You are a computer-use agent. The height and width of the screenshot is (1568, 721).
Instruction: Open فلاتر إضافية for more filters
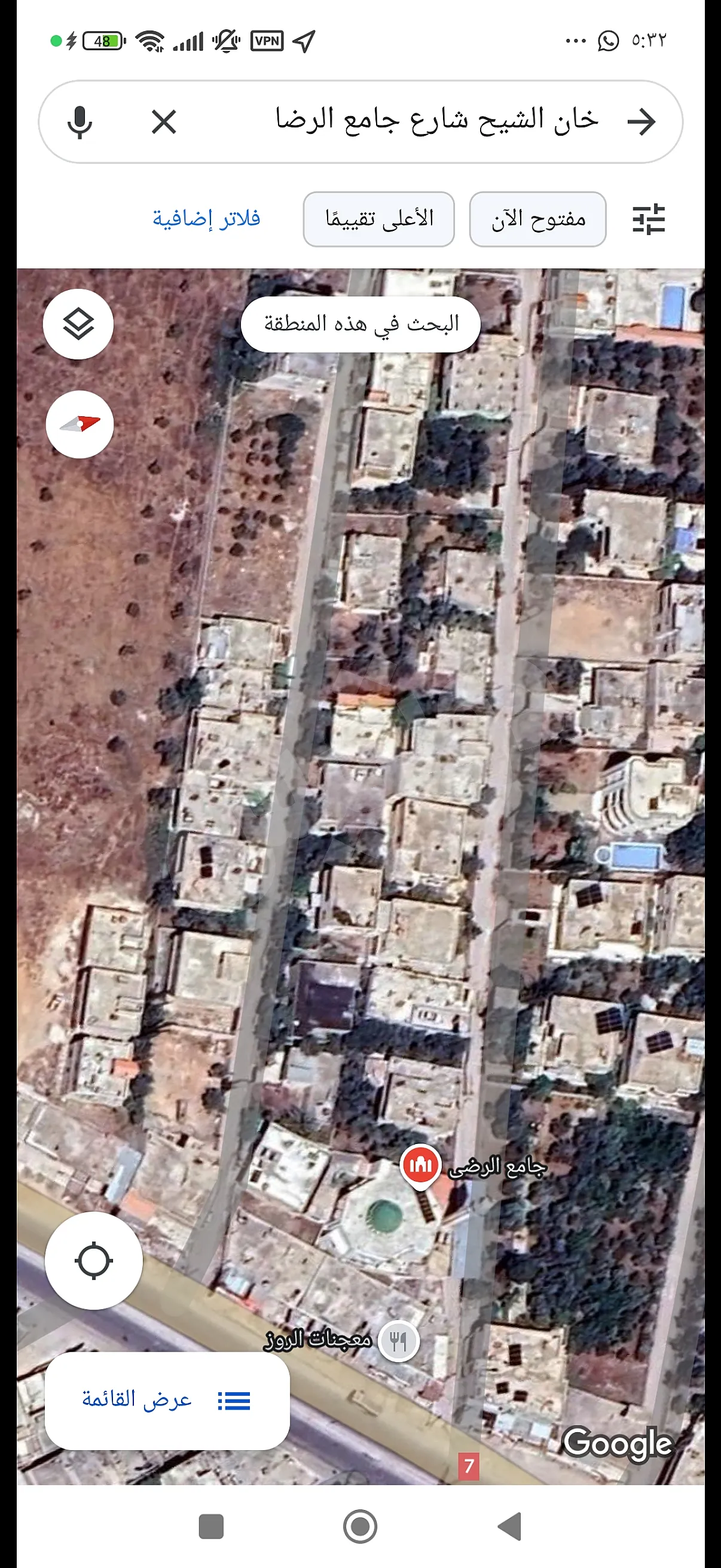(206, 219)
